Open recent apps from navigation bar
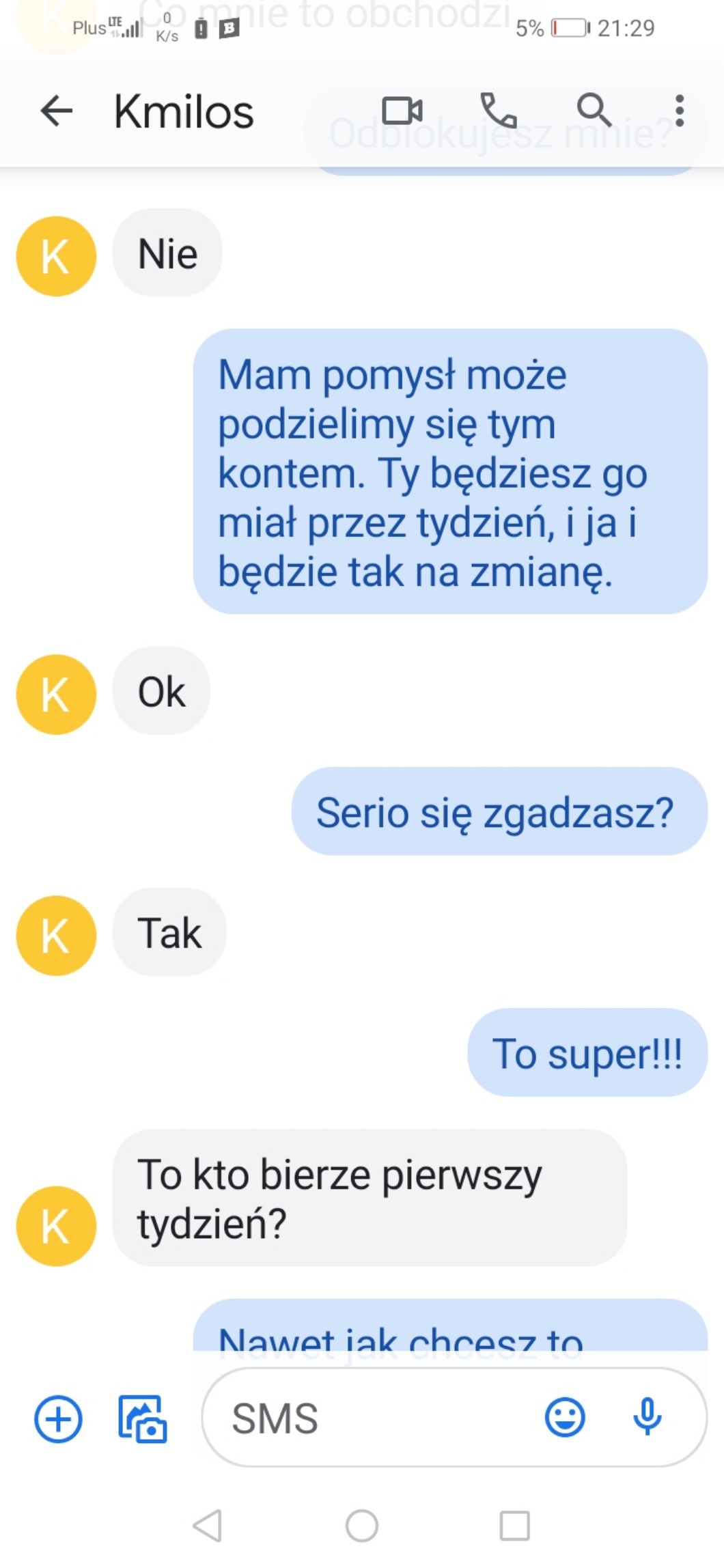The width and height of the screenshot is (724, 1568). (x=514, y=1526)
